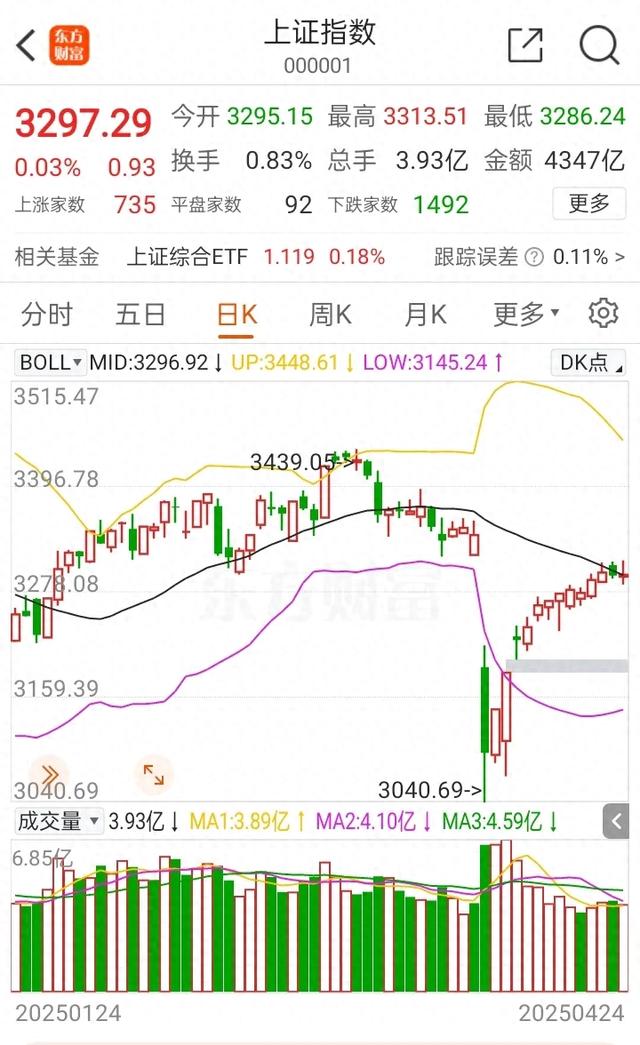Tap the gray side arrow beside MA3

[616, 822]
